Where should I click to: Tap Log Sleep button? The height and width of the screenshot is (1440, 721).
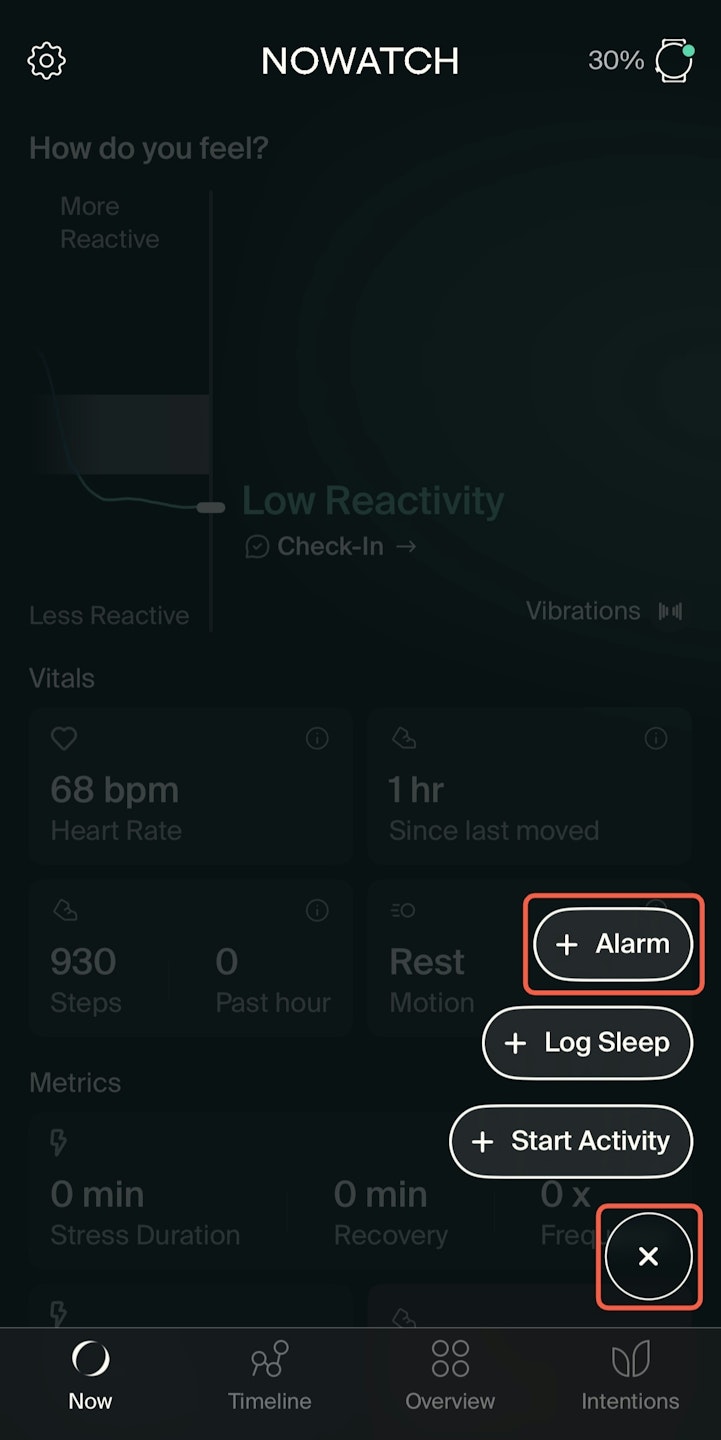[587, 1043]
